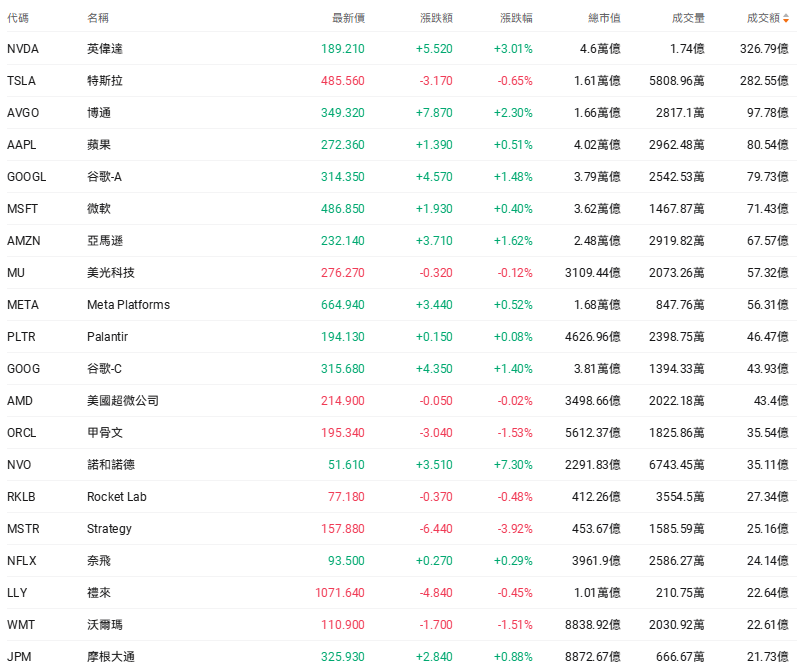
Task: View the MSFT 微軟 stock row
Action: coord(98,209)
